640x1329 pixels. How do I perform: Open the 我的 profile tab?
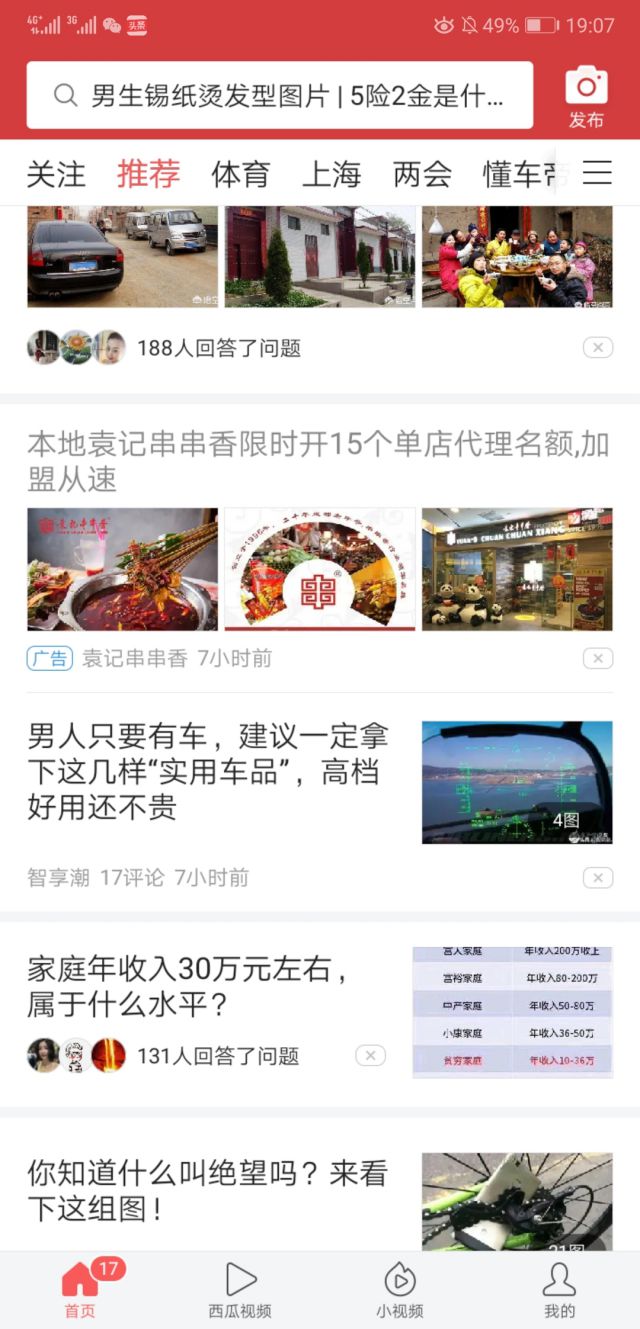pos(559,1289)
